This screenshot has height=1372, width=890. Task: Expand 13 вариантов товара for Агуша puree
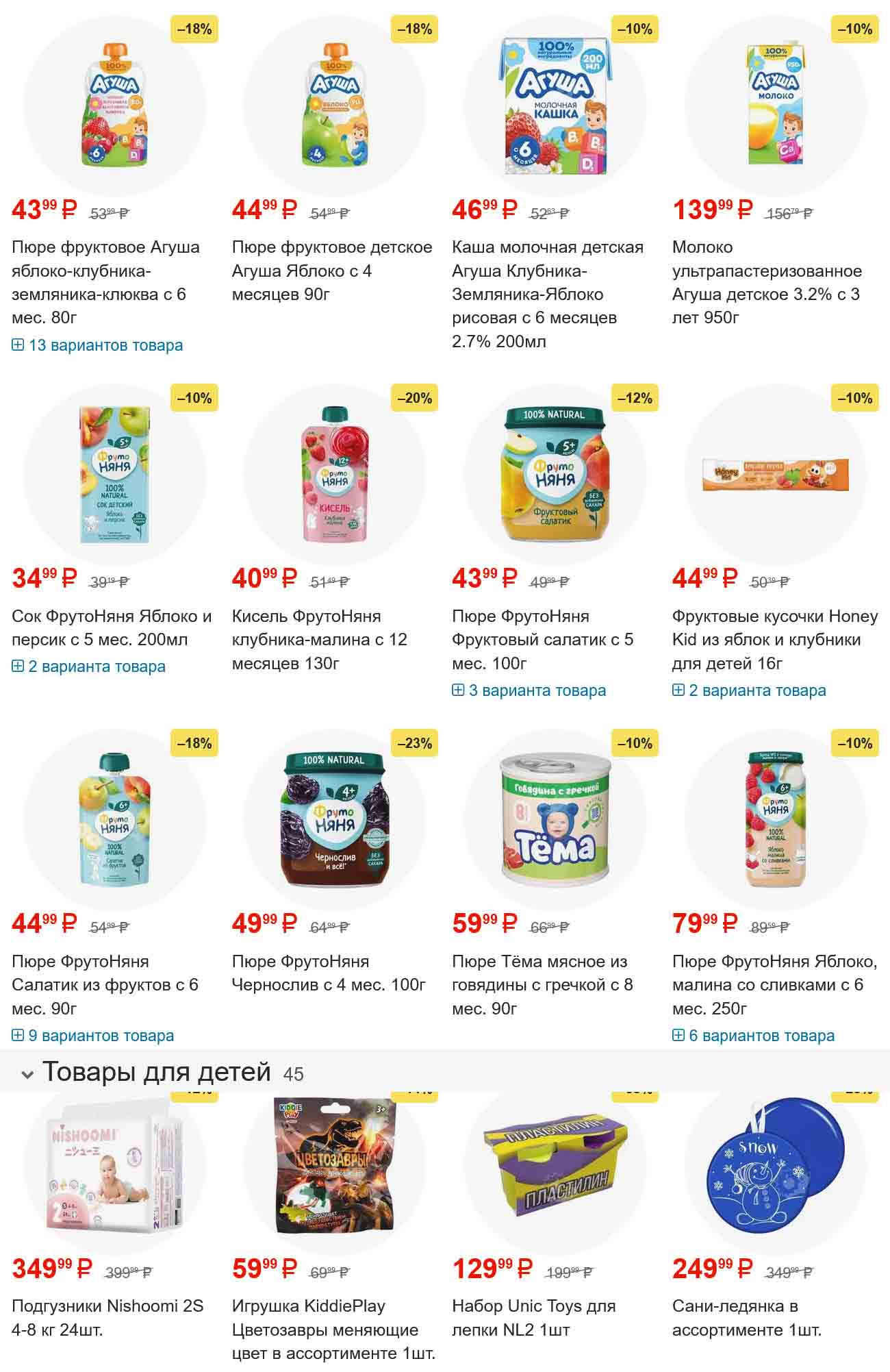(x=98, y=345)
